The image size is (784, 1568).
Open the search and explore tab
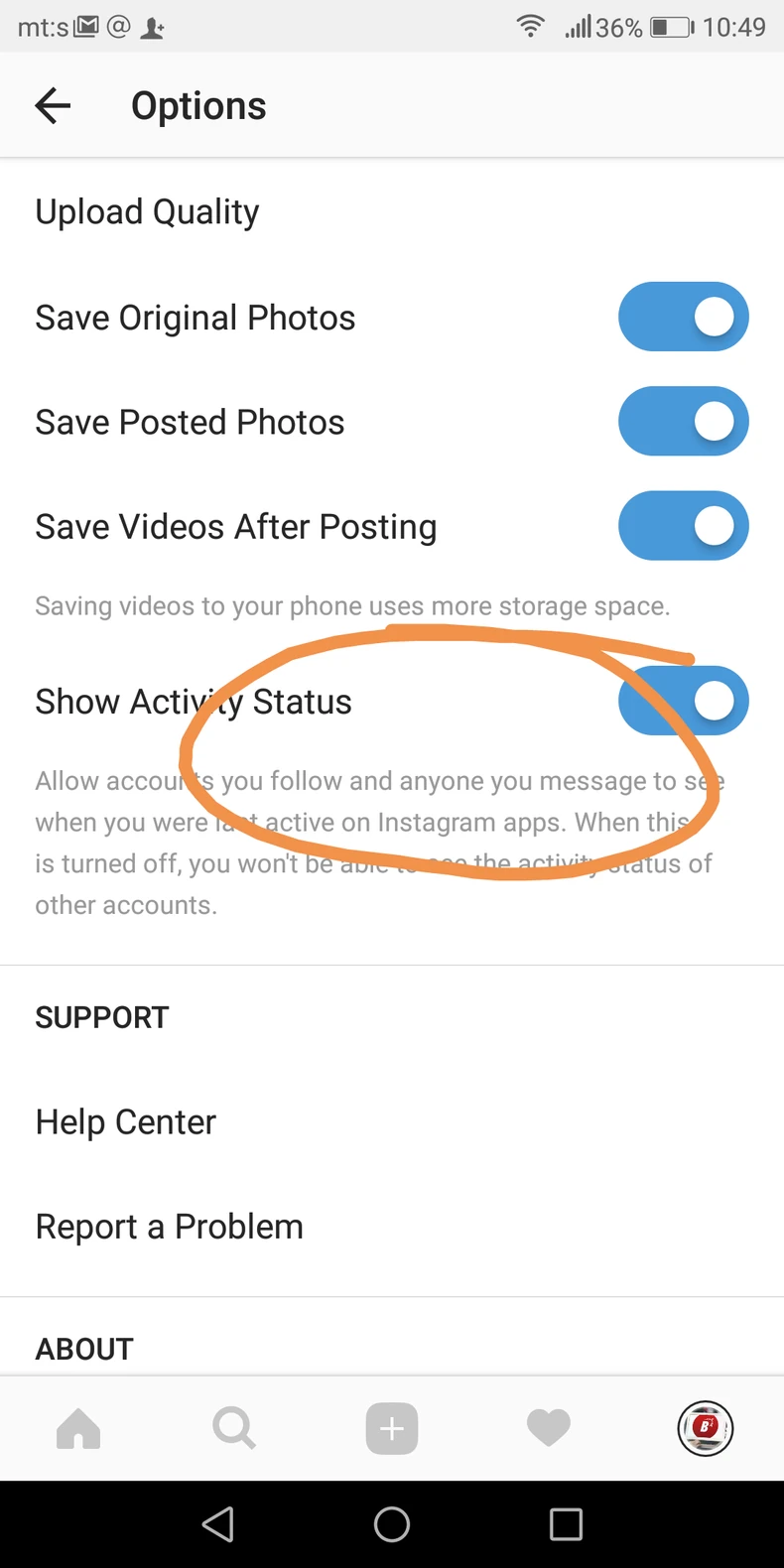[234, 1429]
